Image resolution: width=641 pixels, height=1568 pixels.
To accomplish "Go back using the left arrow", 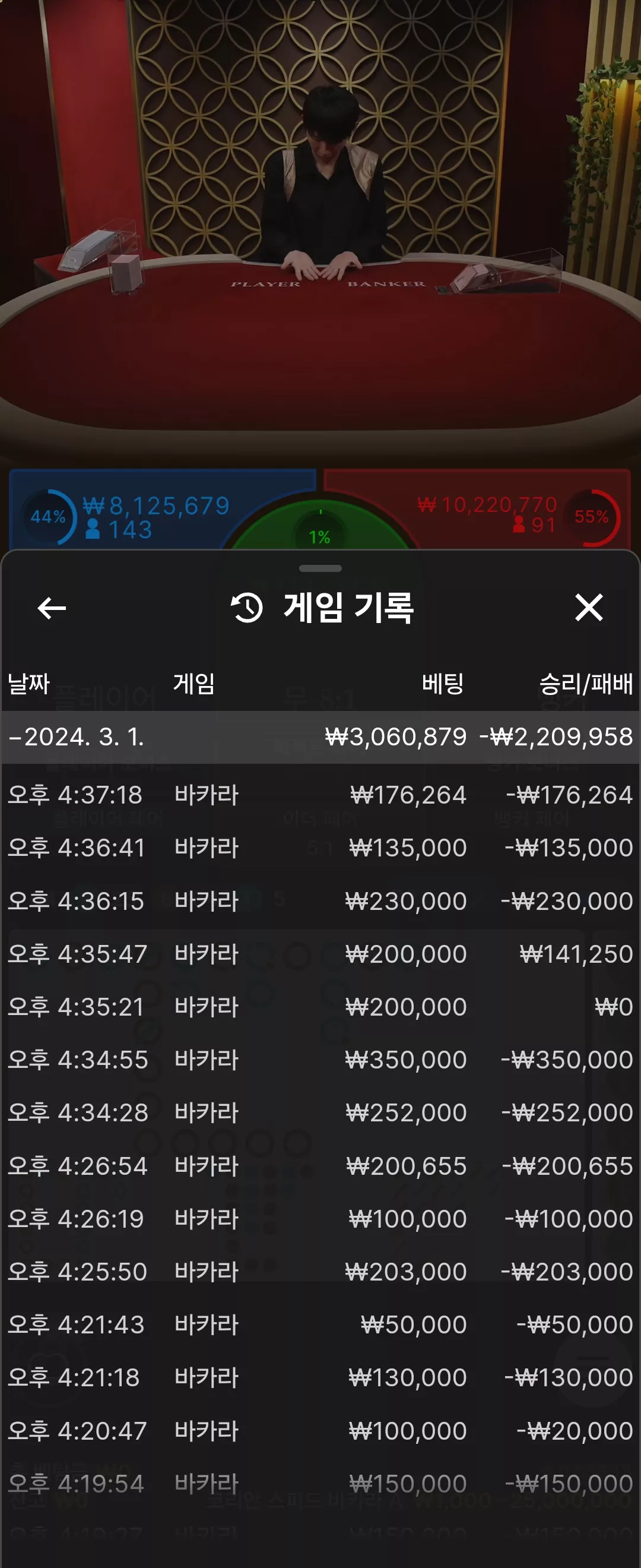I will coord(52,608).
